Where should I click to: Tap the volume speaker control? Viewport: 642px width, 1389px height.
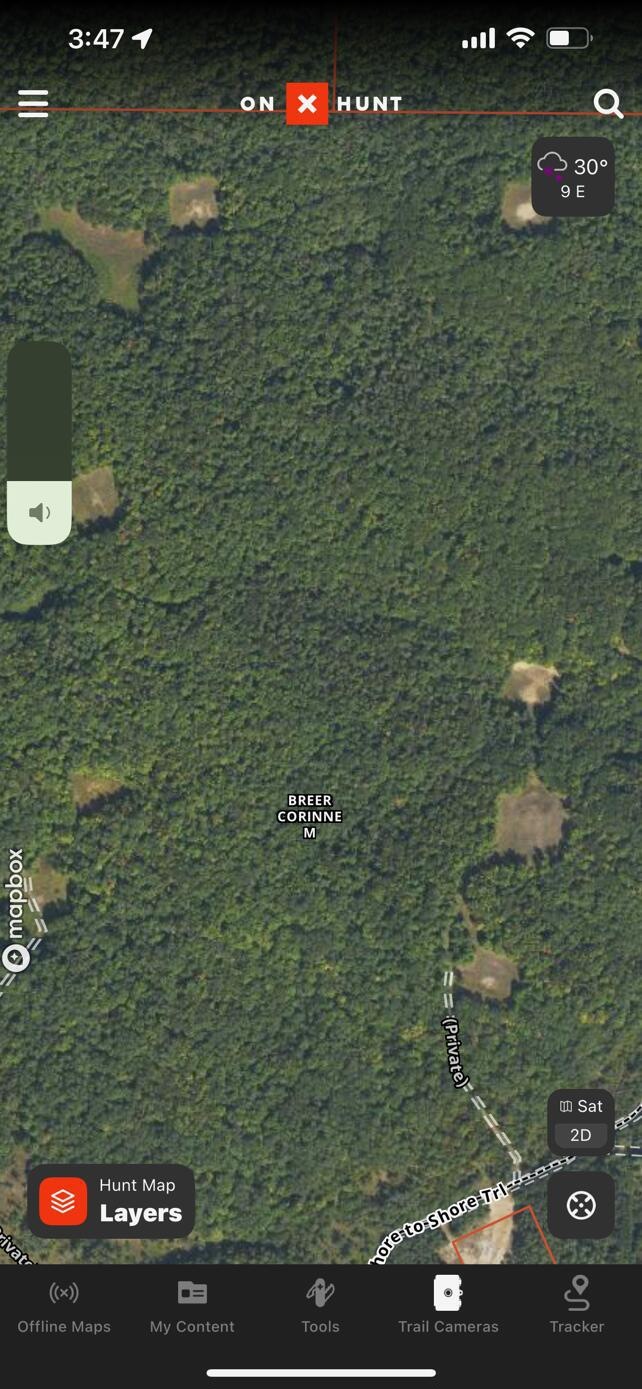click(x=39, y=513)
